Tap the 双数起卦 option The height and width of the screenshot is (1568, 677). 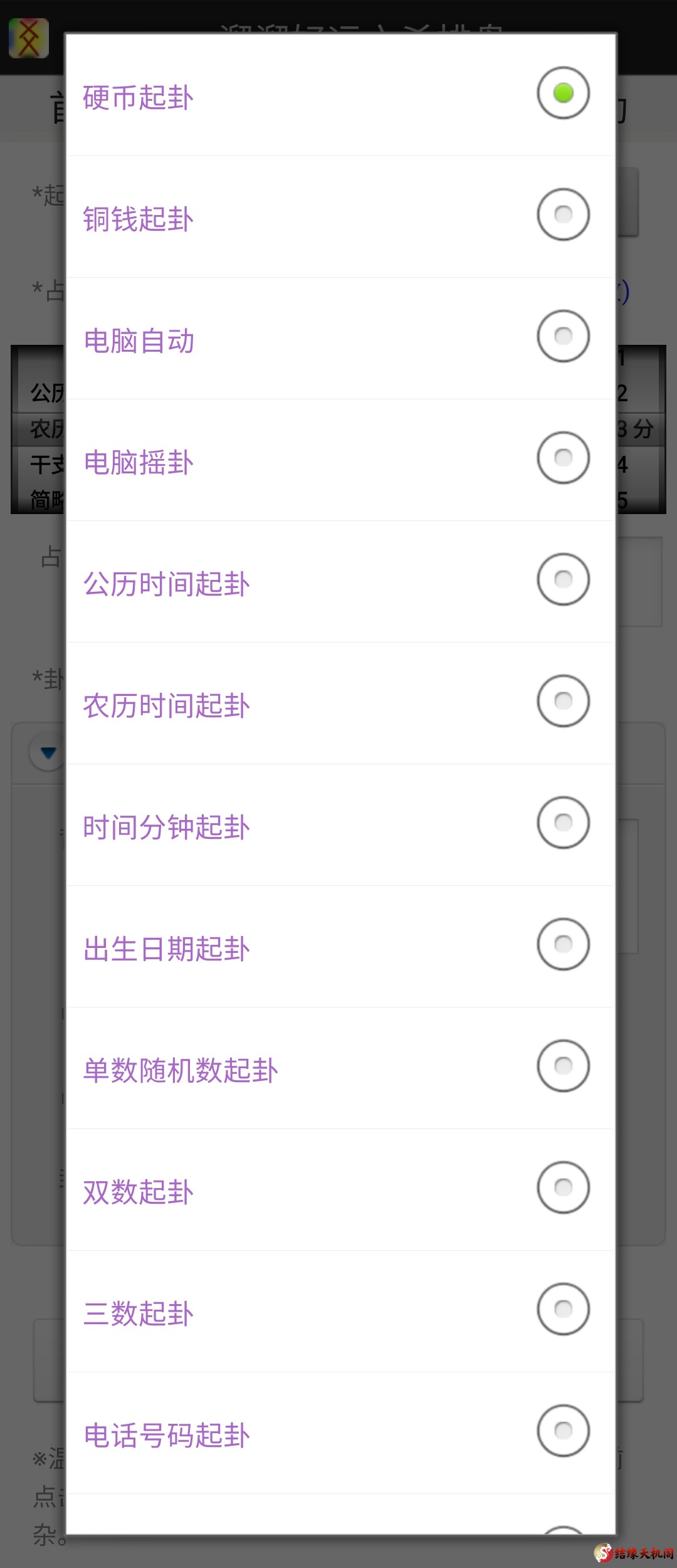[340, 1191]
